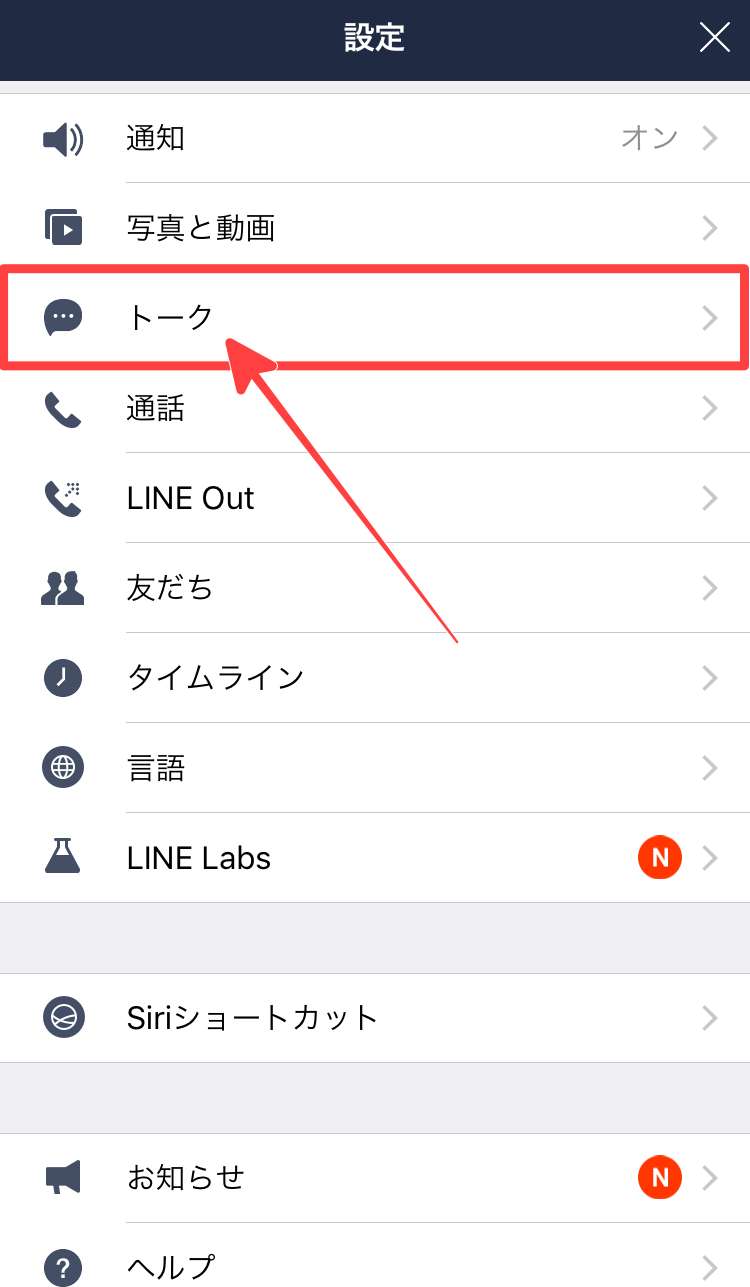Screen dimensions: 750x1287
Task: Open LINE Out settings
Action: (x=375, y=498)
